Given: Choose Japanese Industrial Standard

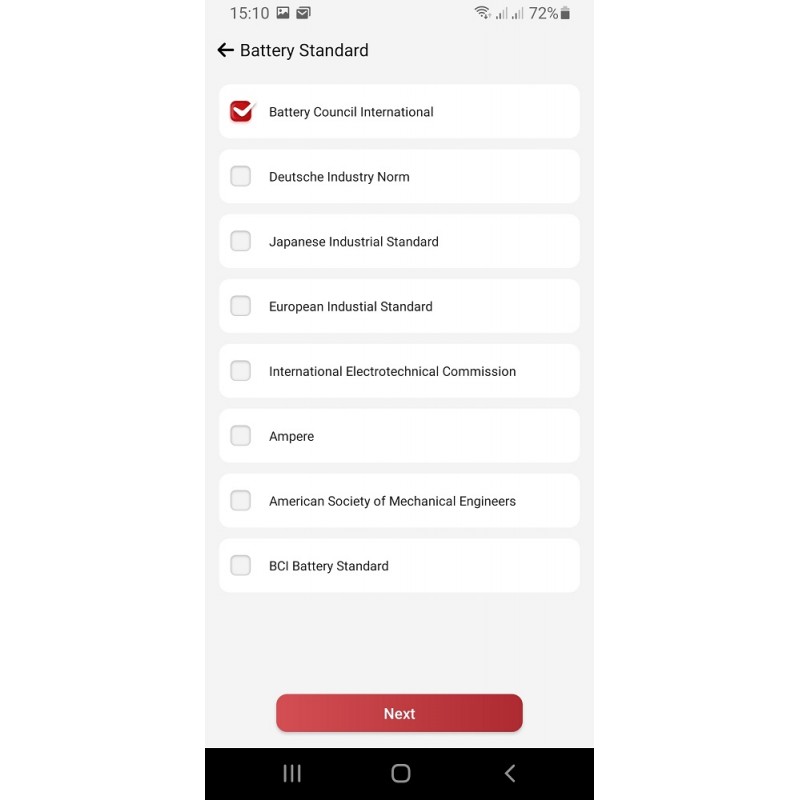Looking at the screenshot, I should click(241, 241).
